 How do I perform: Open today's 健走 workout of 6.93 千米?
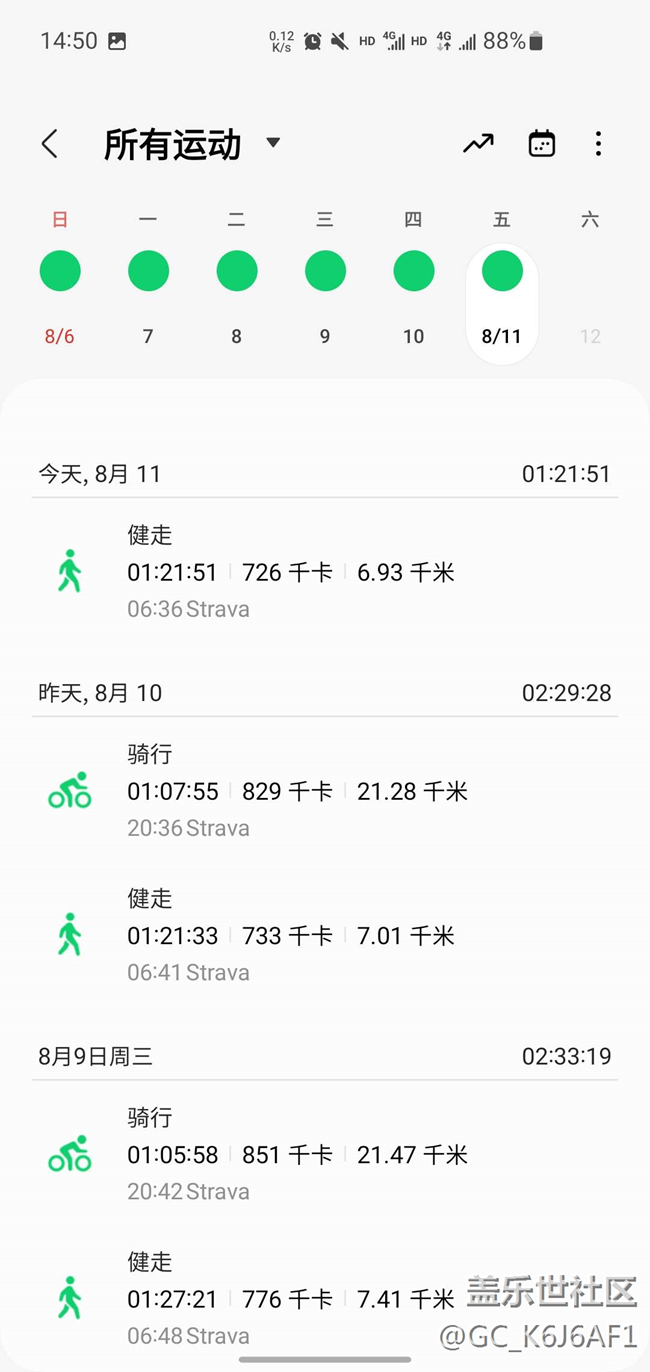click(x=324, y=572)
